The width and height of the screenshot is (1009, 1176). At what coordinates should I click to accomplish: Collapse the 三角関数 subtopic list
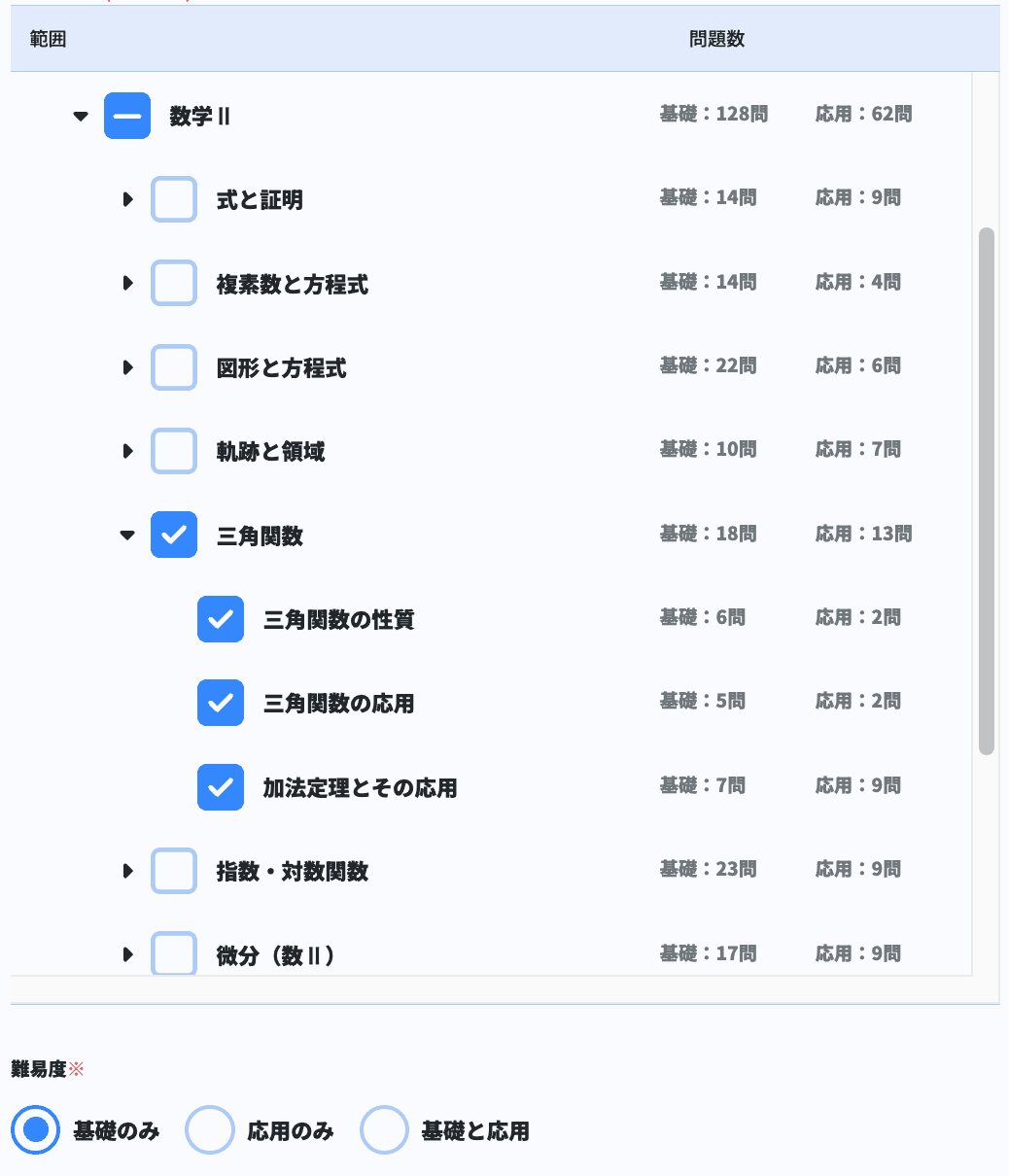[127, 535]
